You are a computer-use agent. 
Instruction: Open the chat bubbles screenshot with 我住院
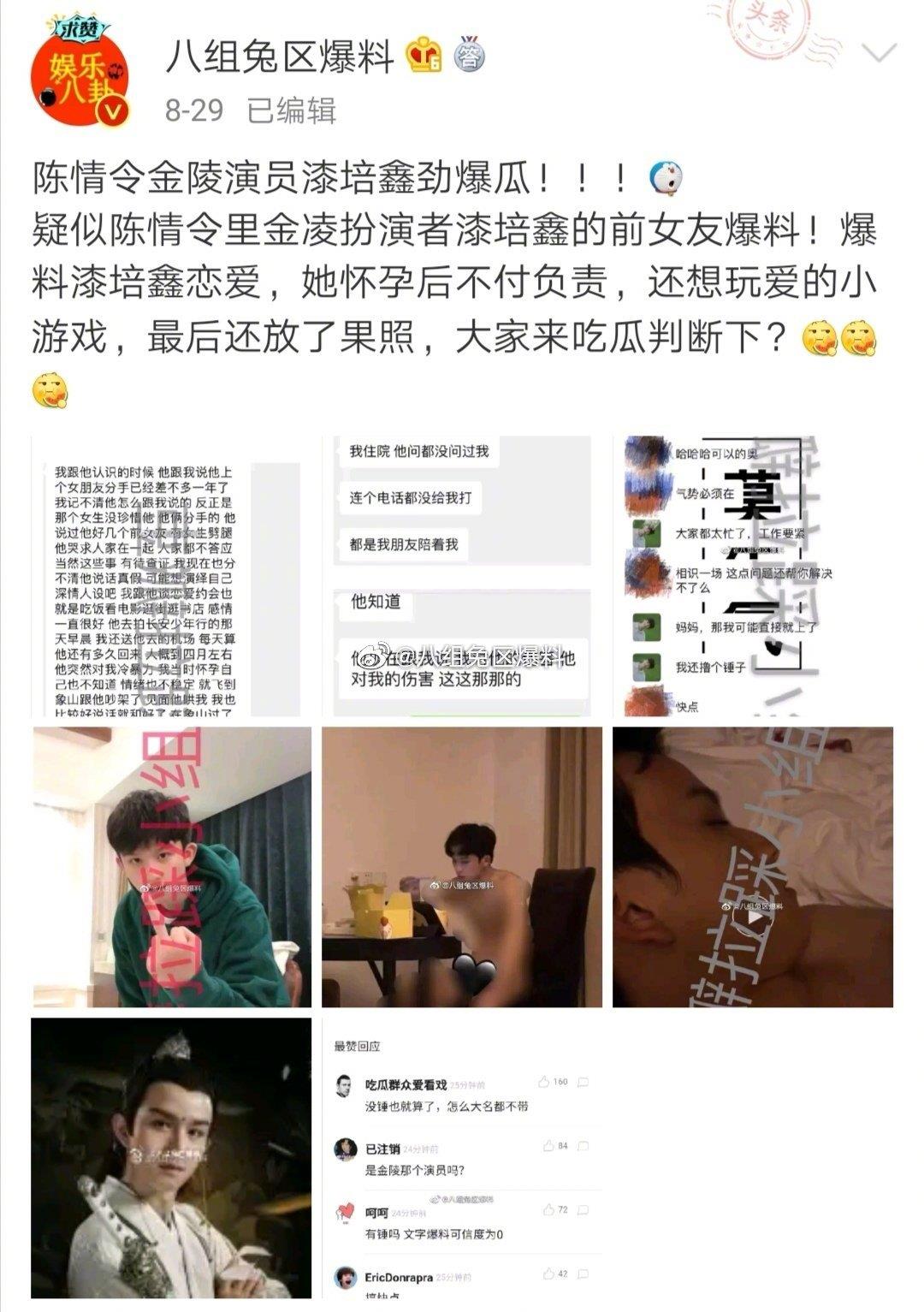click(462, 576)
